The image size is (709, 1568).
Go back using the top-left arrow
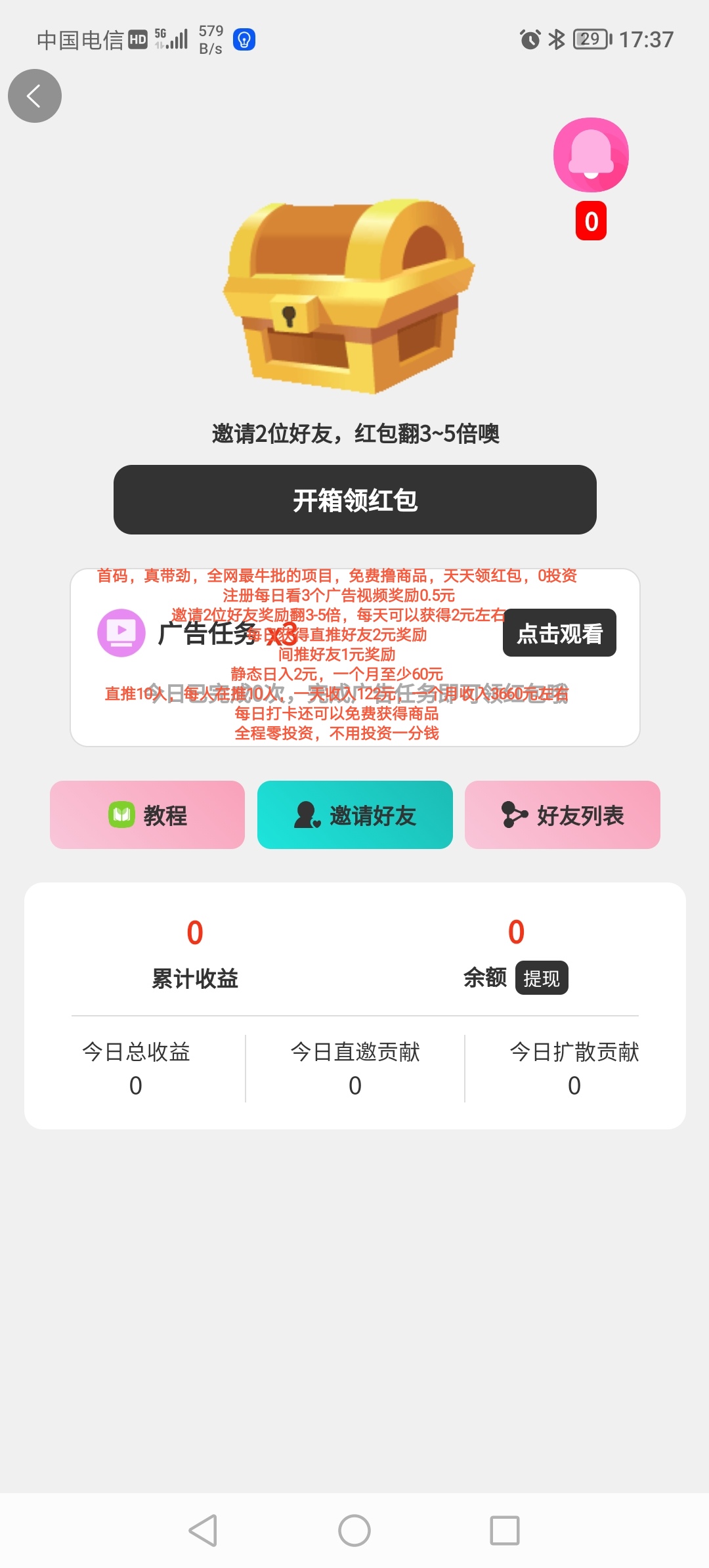[35, 96]
